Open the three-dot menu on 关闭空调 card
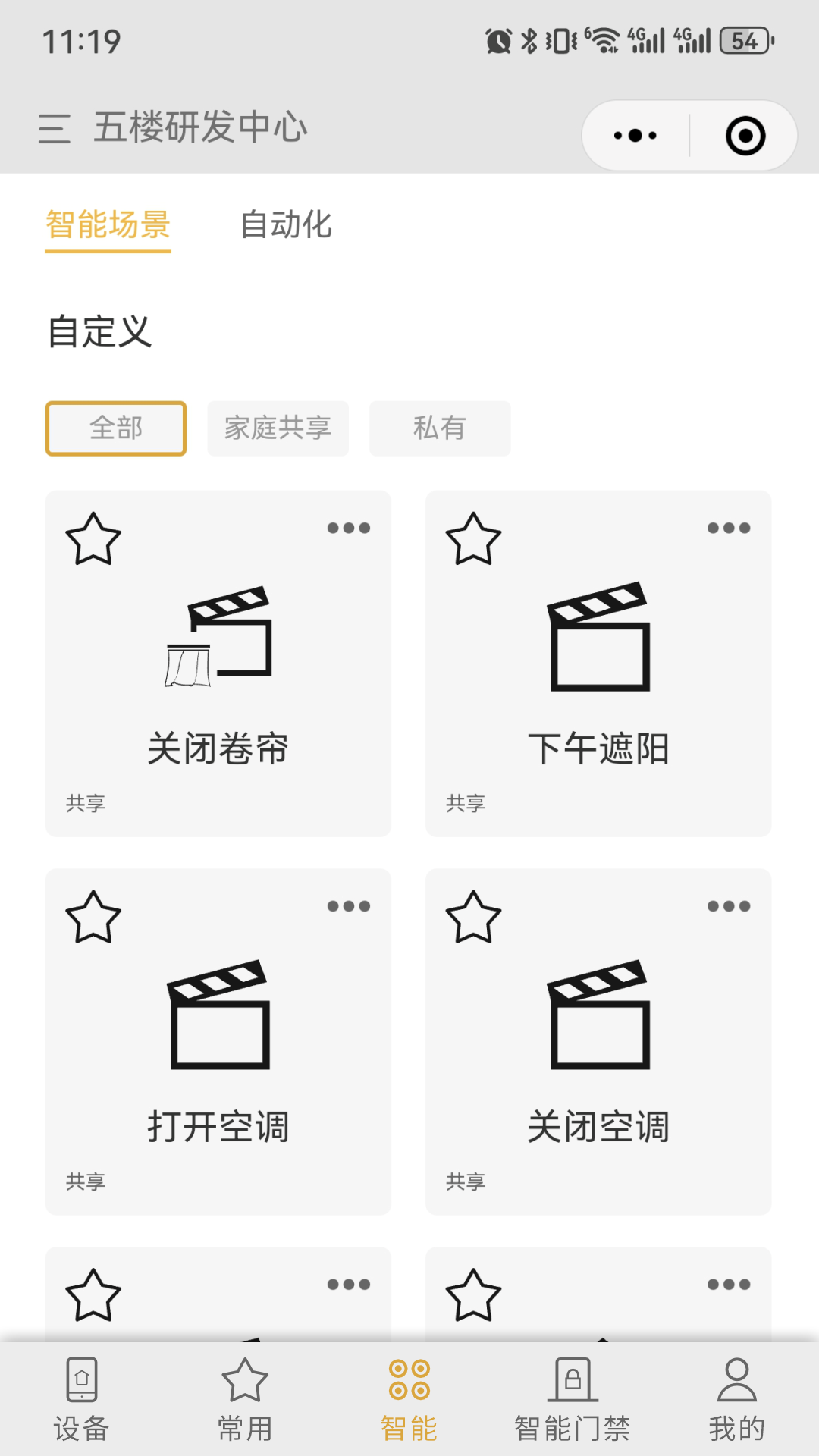The height and width of the screenshot is (1456, 819). (x=726, y=905)
